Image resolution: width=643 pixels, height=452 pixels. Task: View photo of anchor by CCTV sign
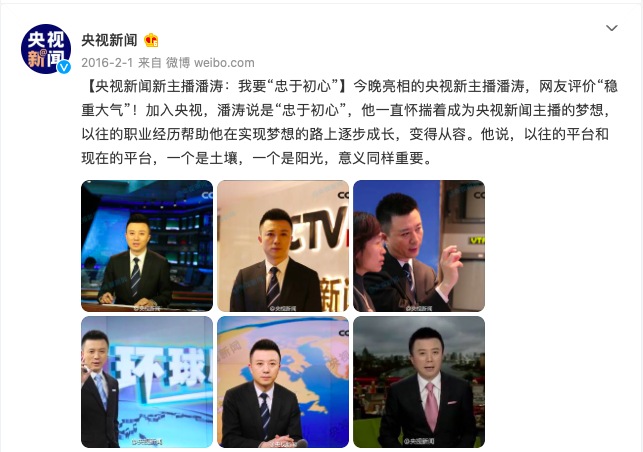pos(283,245)
